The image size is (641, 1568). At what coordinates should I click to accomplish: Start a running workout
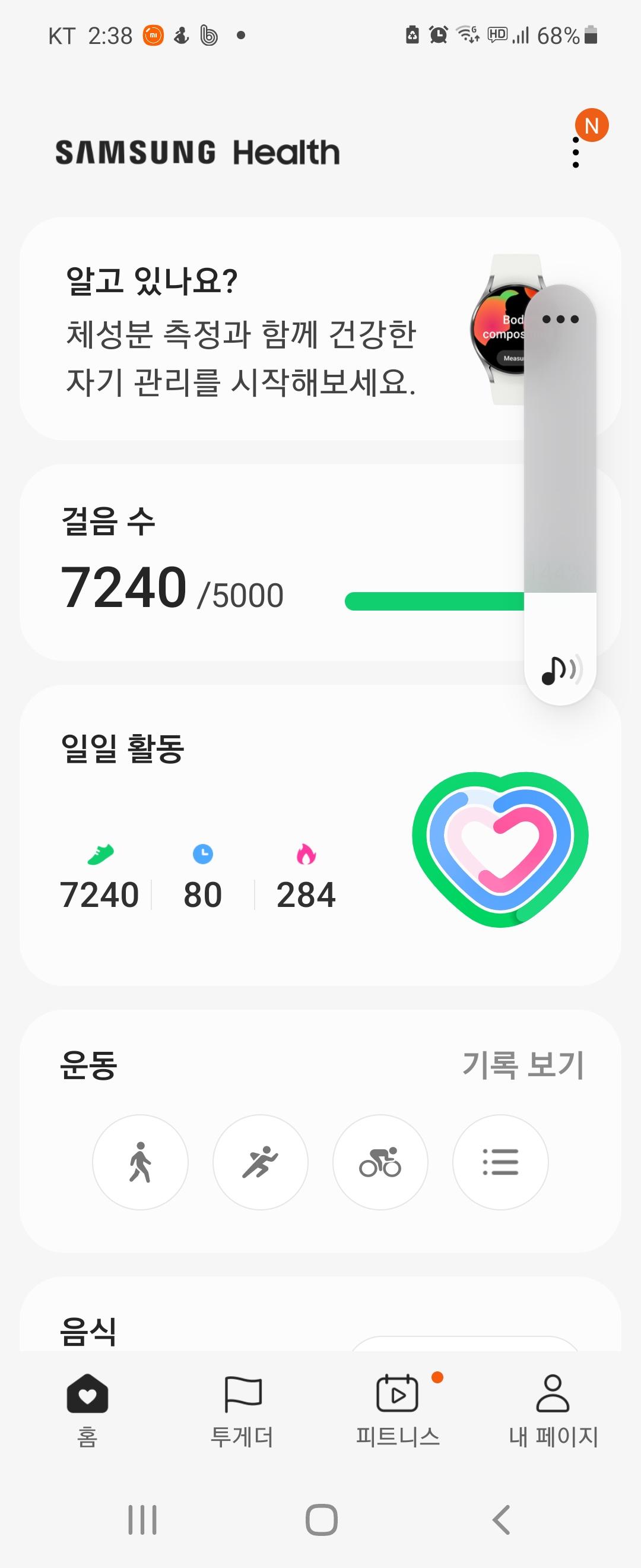click(261, 1162)
